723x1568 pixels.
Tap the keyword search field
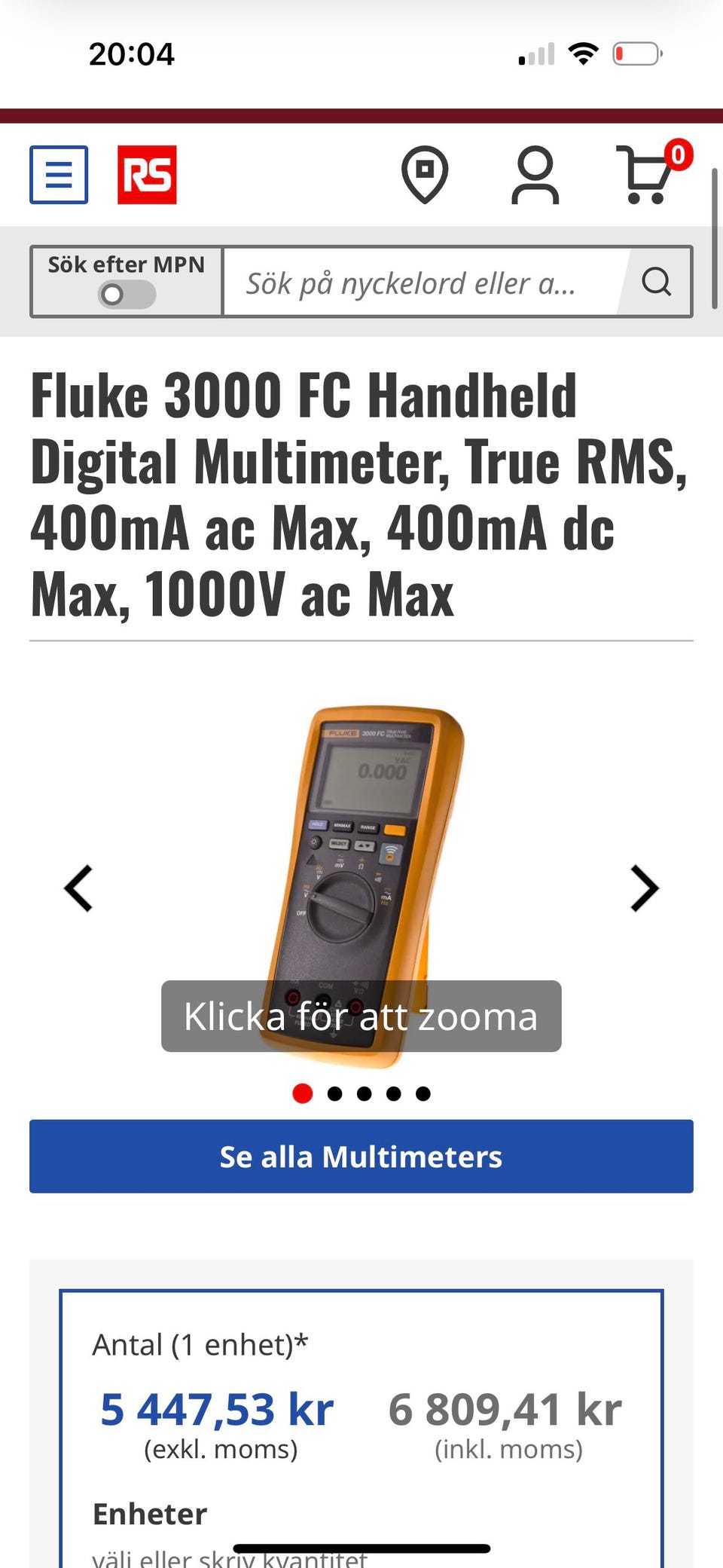[422, 282]
